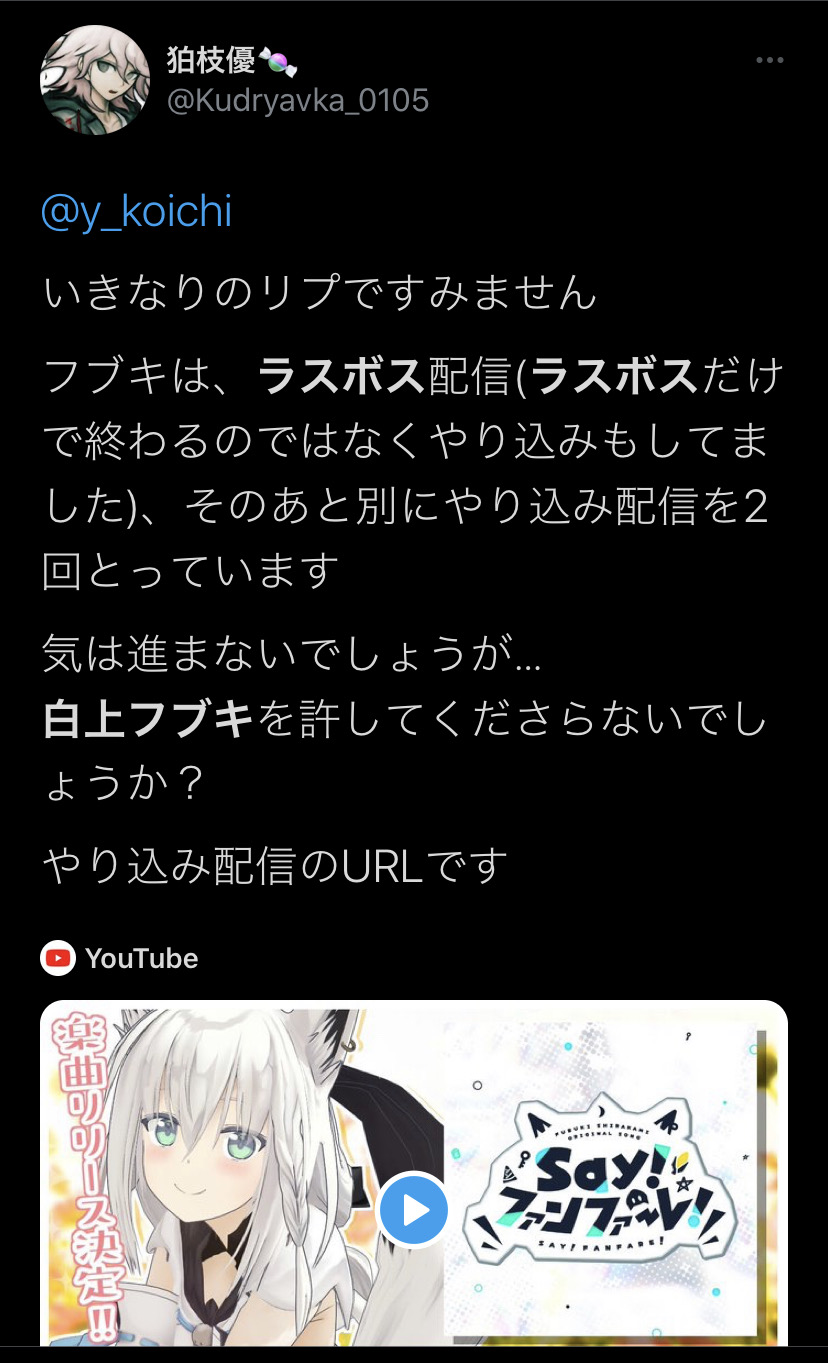Open 狛枝優's profile avatar
The height and width of the screenshot is (1363, 828).
tap(88, 80)
